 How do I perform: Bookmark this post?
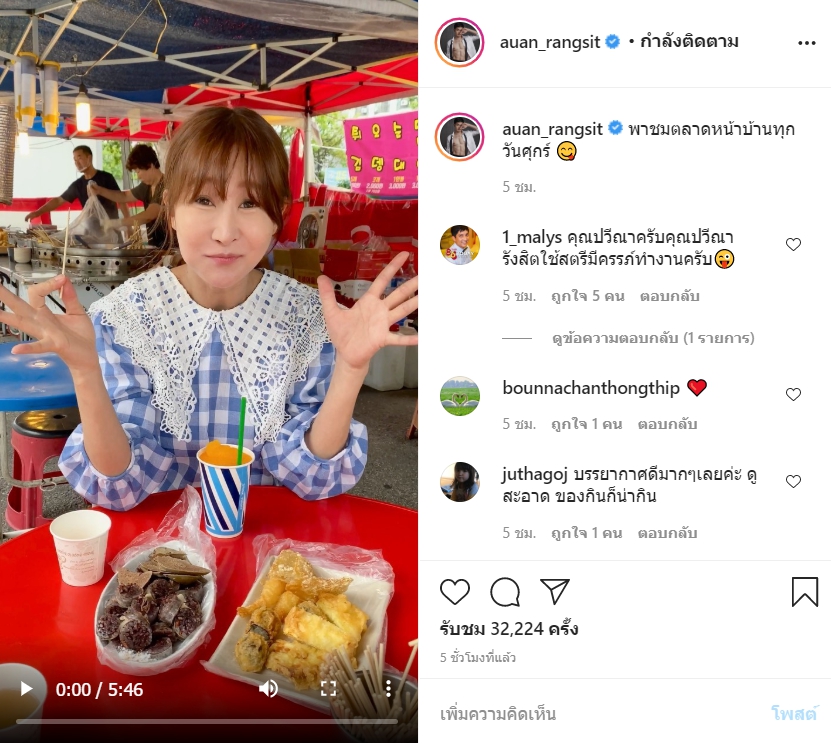[804, 592]
